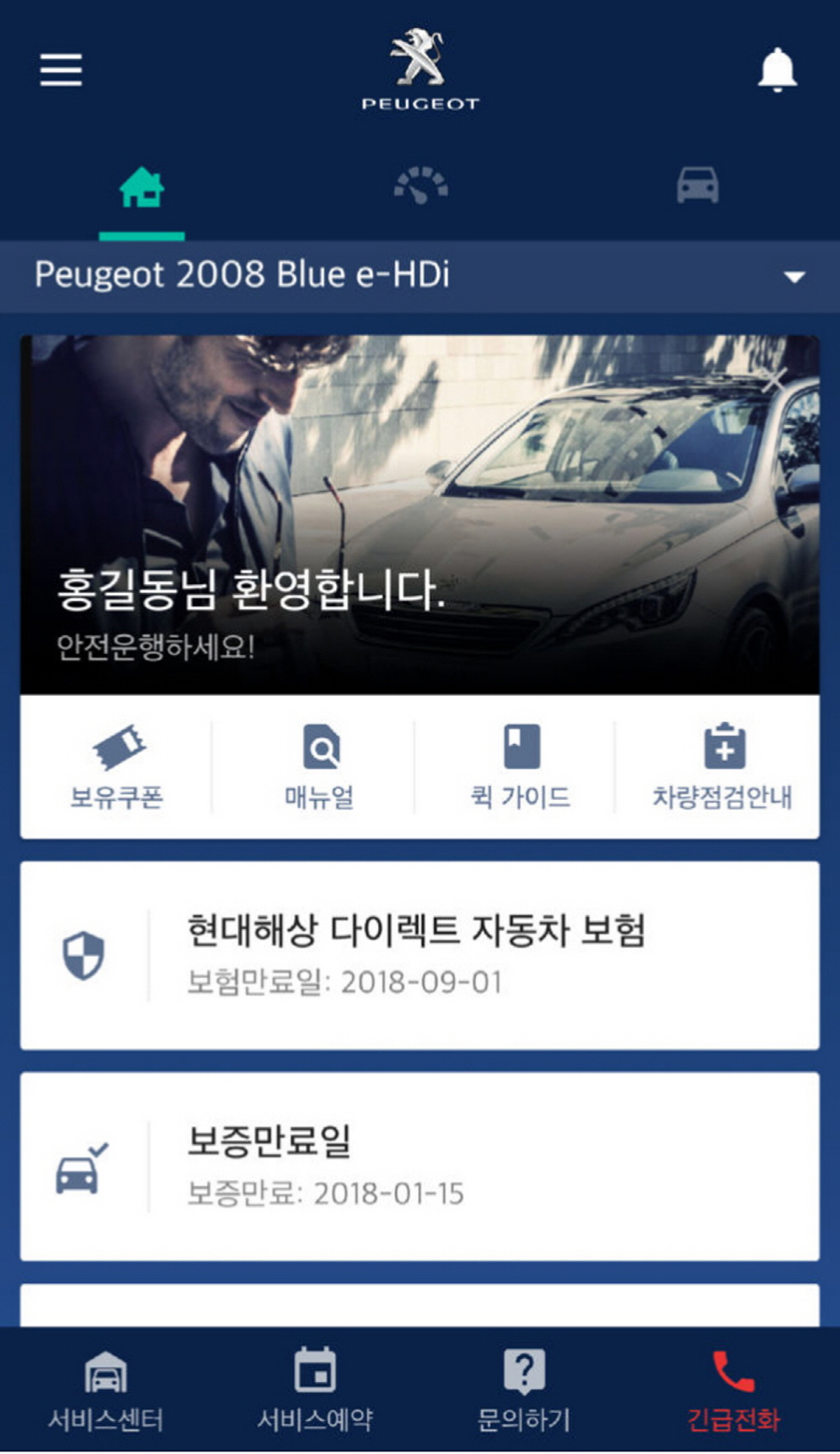Expand the Peugeot 2008 Blue e-HDi dropdown

420,276
